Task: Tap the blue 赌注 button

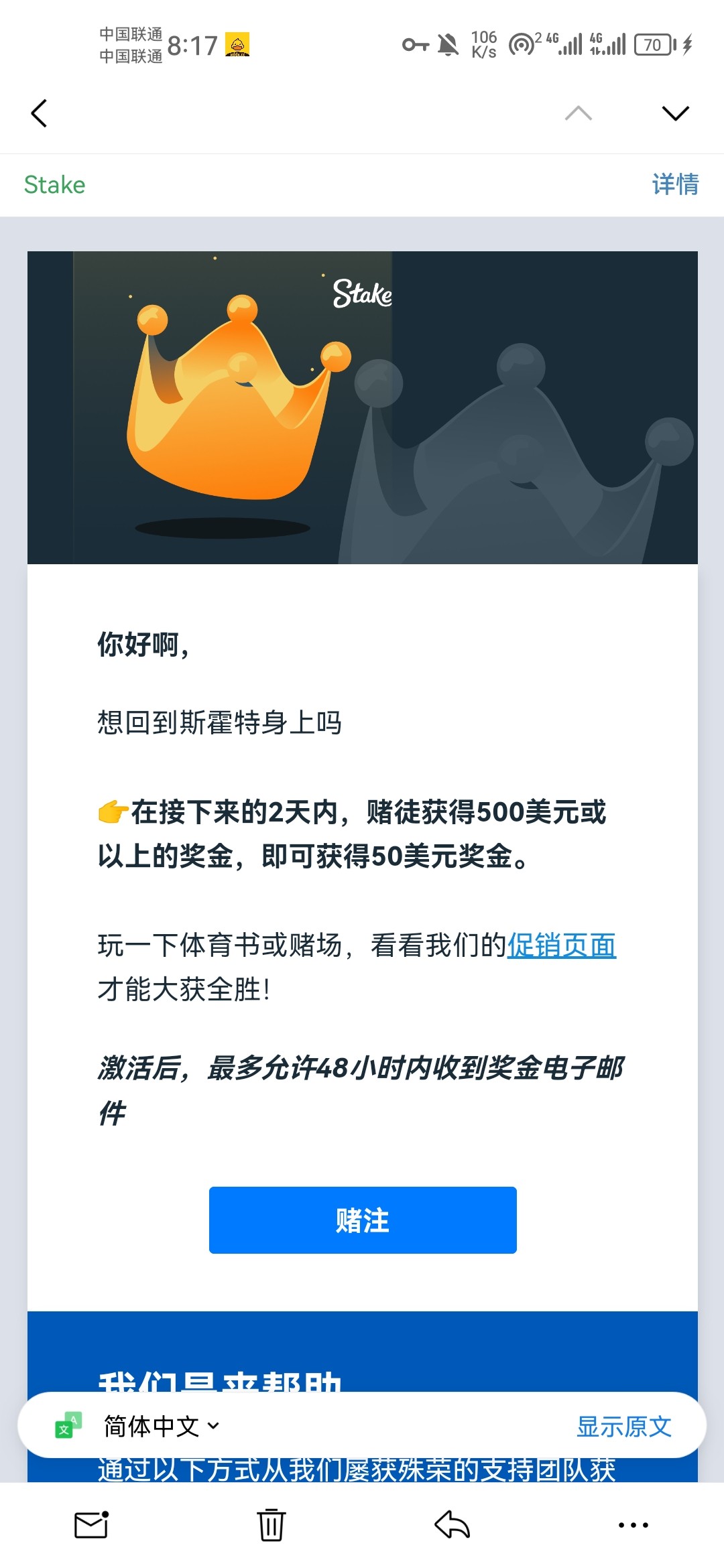Action: 363,1220
